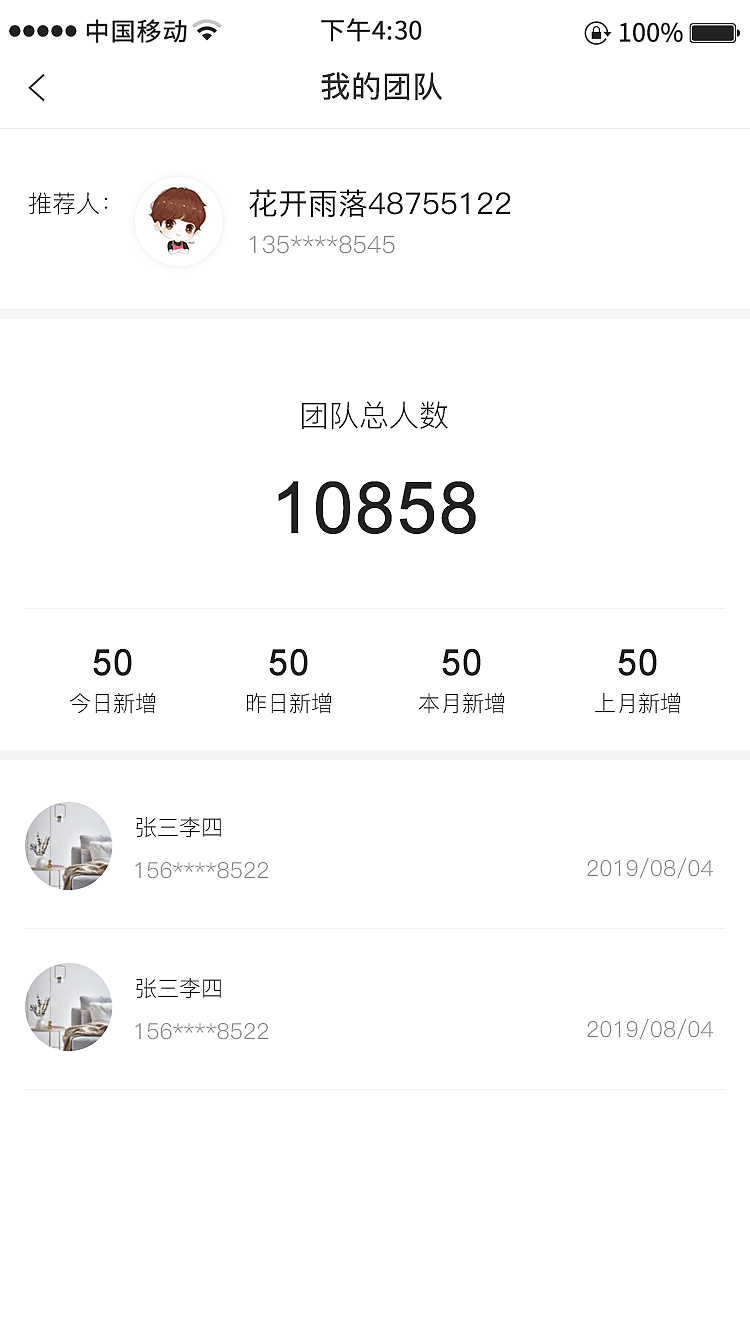
Task: Tap the second 张三李四 member avatar
Action: [68, 1007]
